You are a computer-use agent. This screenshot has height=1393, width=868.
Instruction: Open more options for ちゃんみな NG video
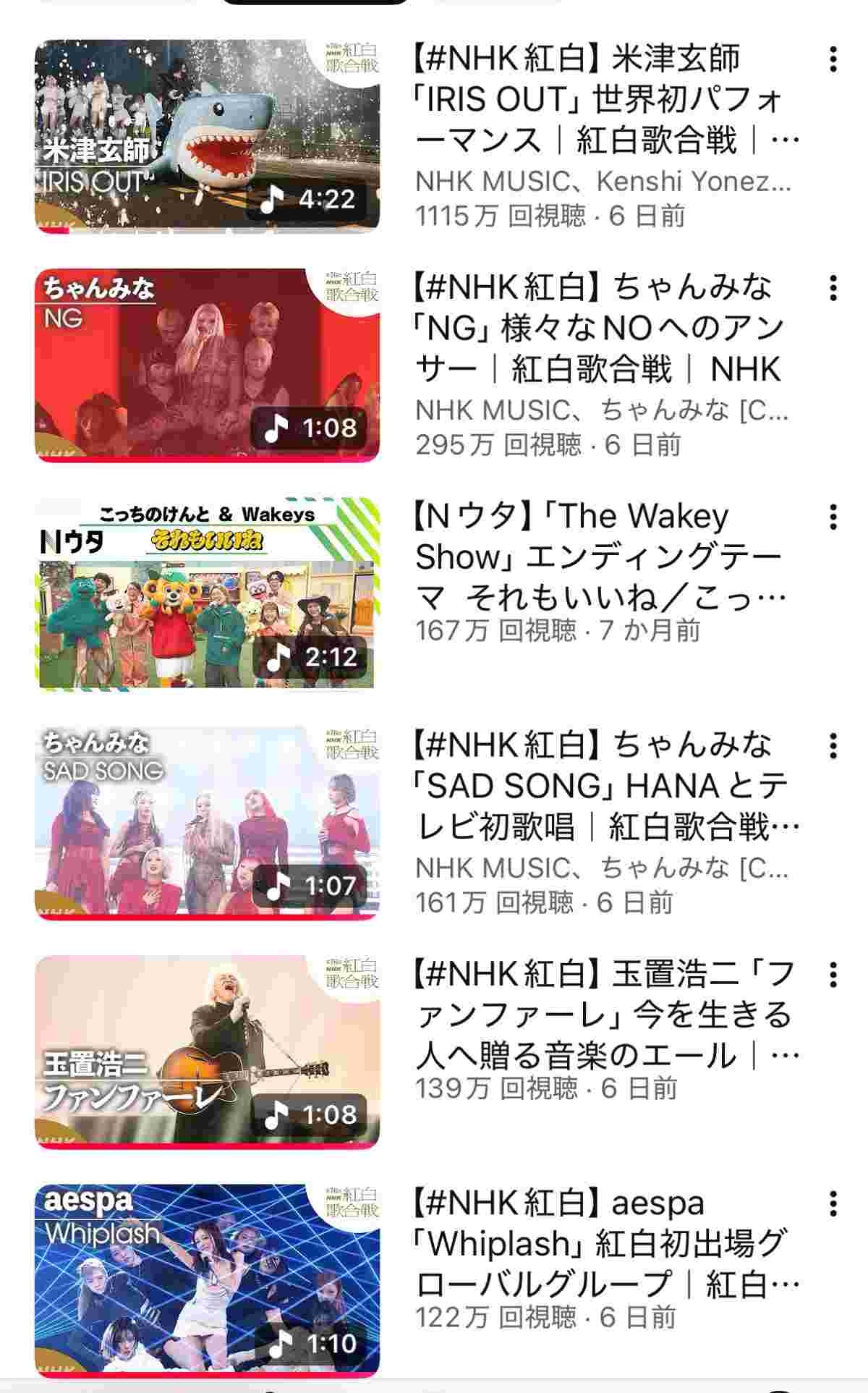(833, 289)
